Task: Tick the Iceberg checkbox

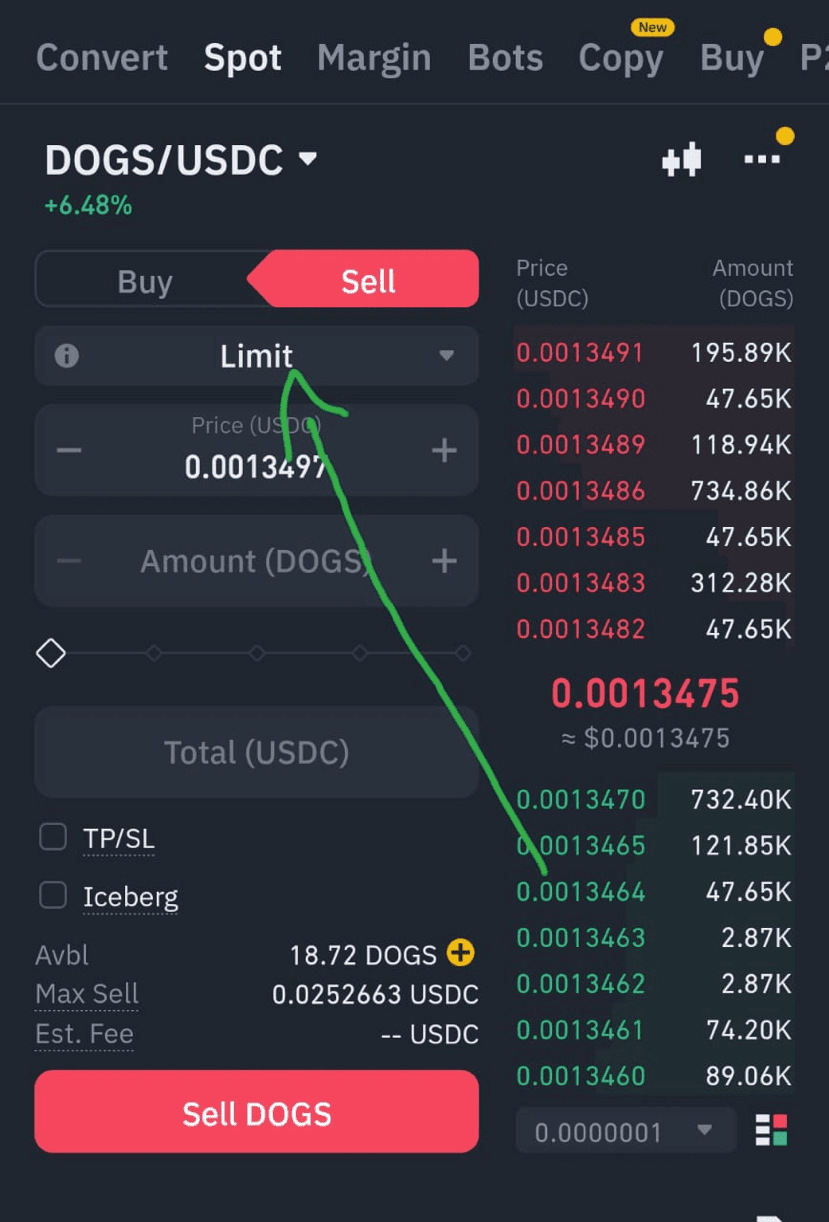Action: pyautogui.click(x=53, y=895)
